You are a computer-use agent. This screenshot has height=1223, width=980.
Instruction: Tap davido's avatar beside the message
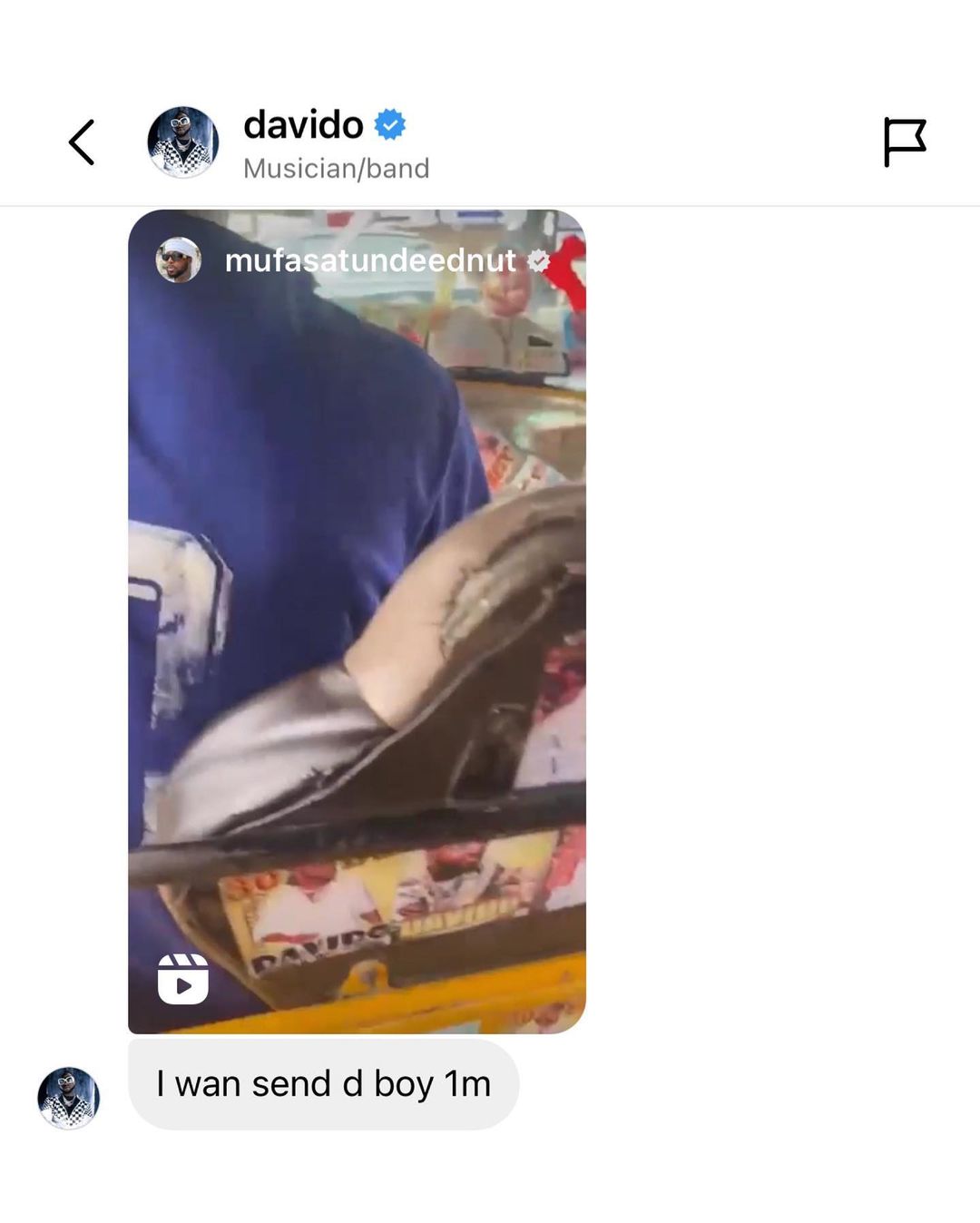pos(69,1098)
